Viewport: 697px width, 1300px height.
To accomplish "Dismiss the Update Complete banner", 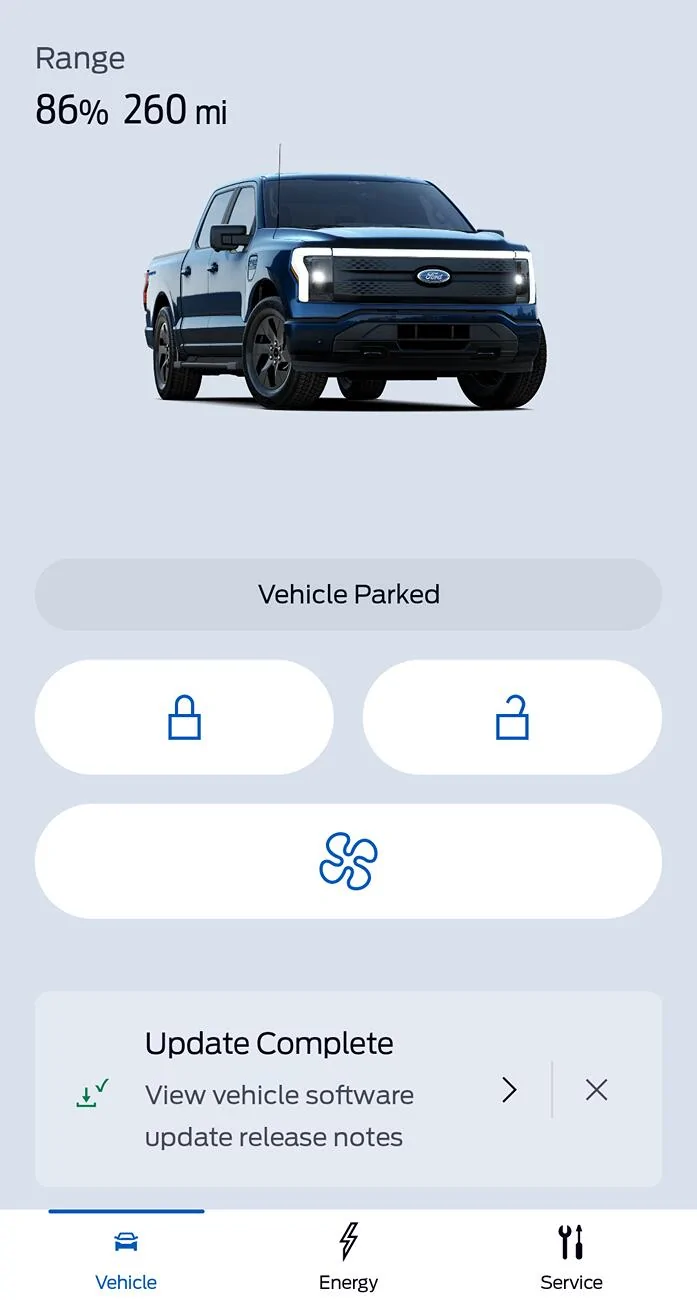I will tap(596, 1089).
